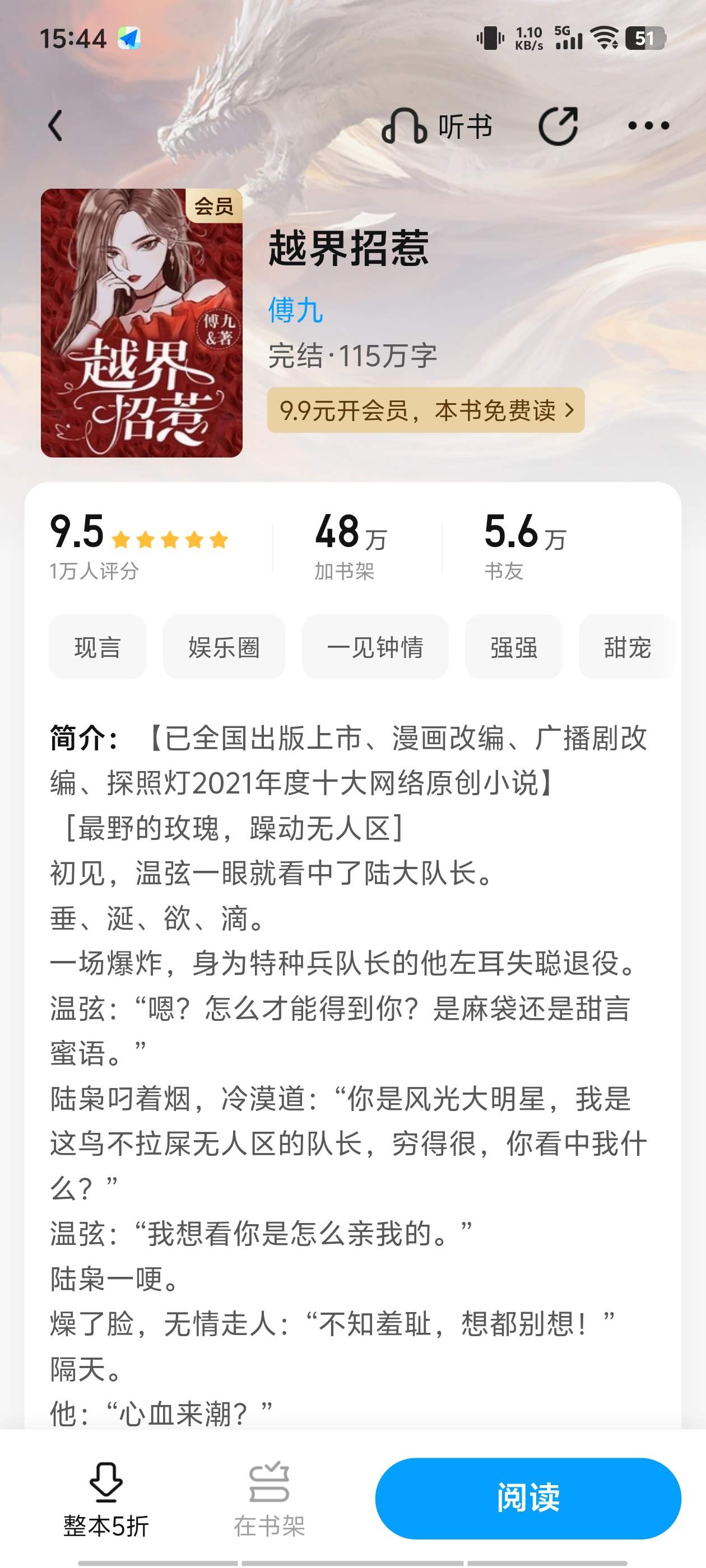The image size is (706, 1568).
Task: Open the three-dot overflow menu
Action: 648,126
